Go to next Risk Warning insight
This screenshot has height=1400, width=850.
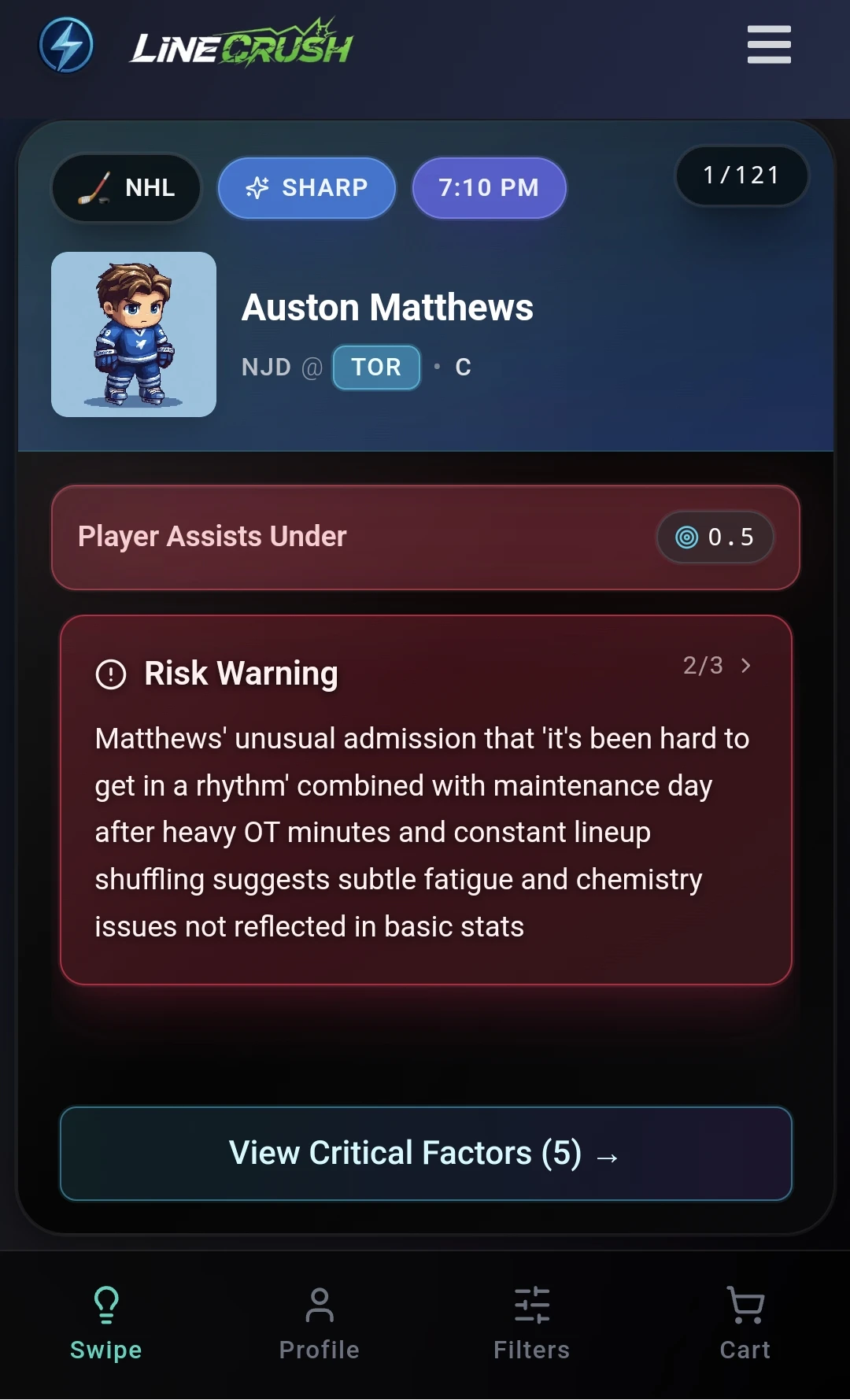(x=745, y=666)
